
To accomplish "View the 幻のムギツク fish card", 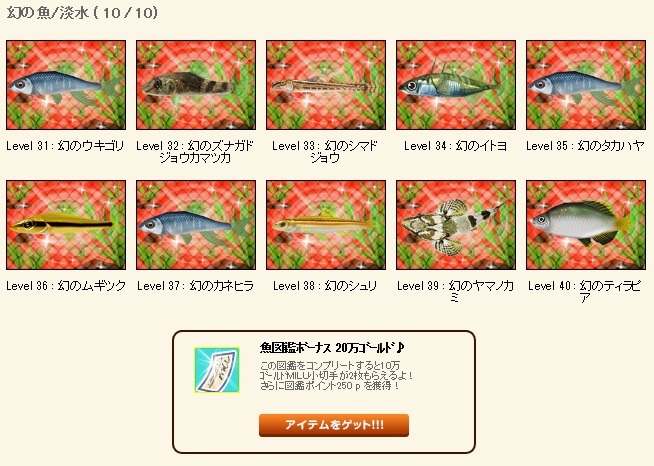I will click(66, 225).
